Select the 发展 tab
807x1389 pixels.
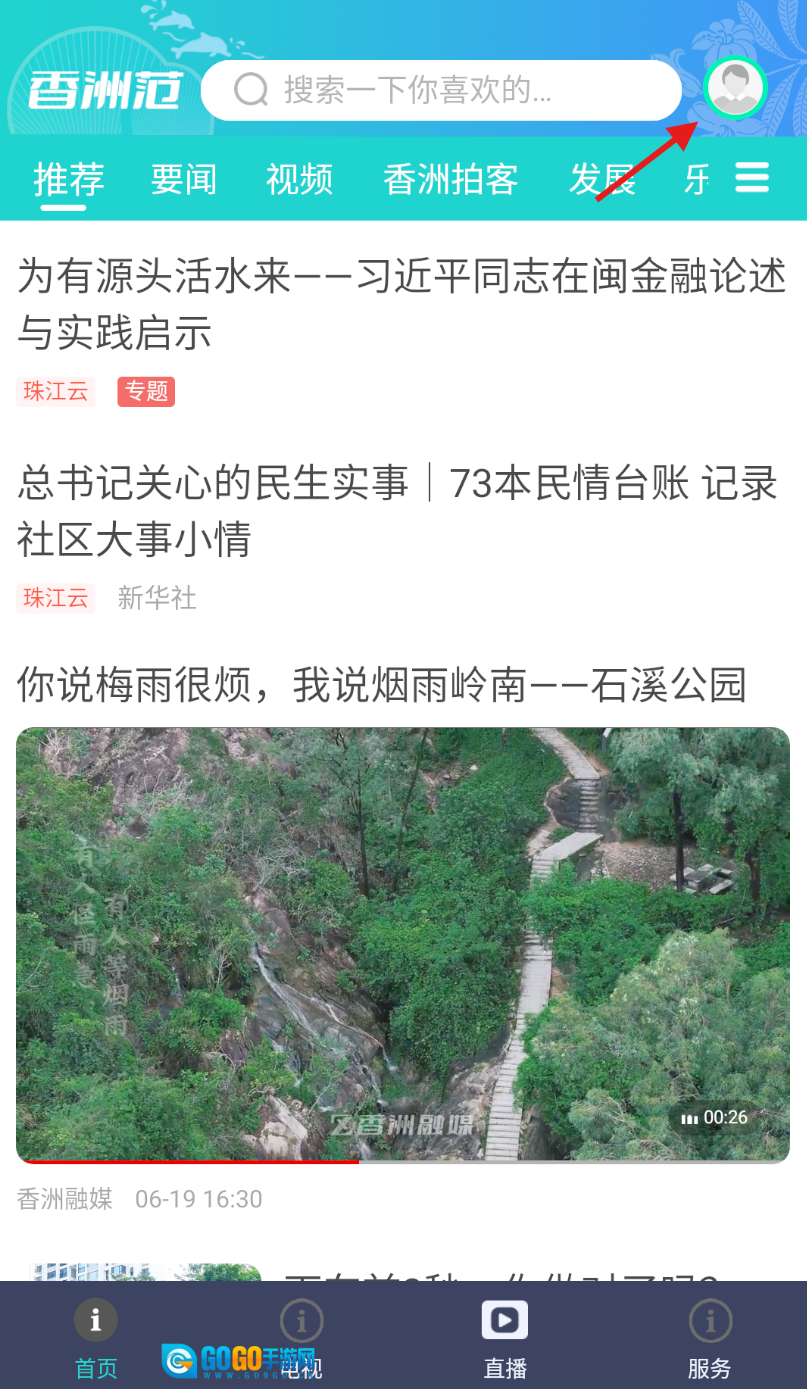[603, 179]
